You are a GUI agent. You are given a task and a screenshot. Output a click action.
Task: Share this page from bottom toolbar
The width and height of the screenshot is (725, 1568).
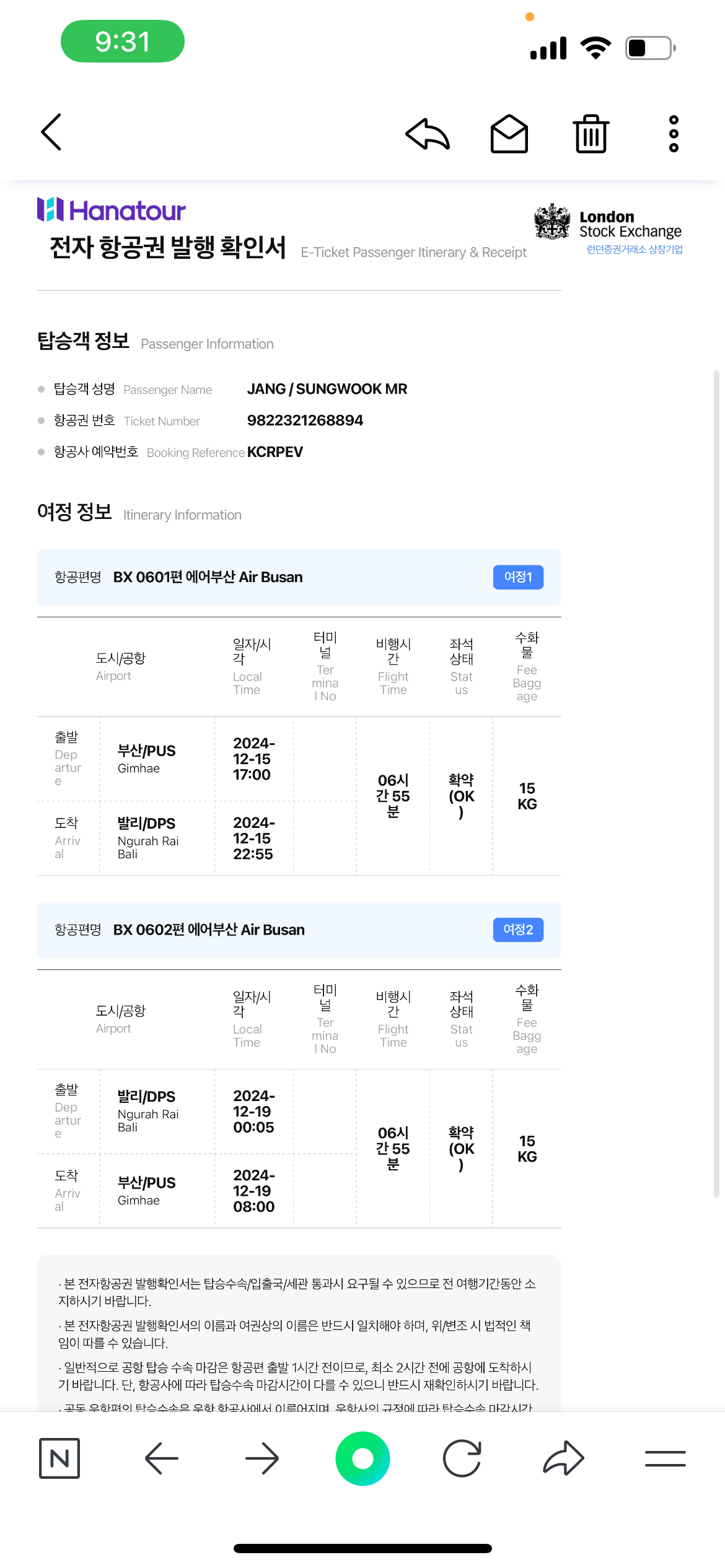(x=563, y=1458)
